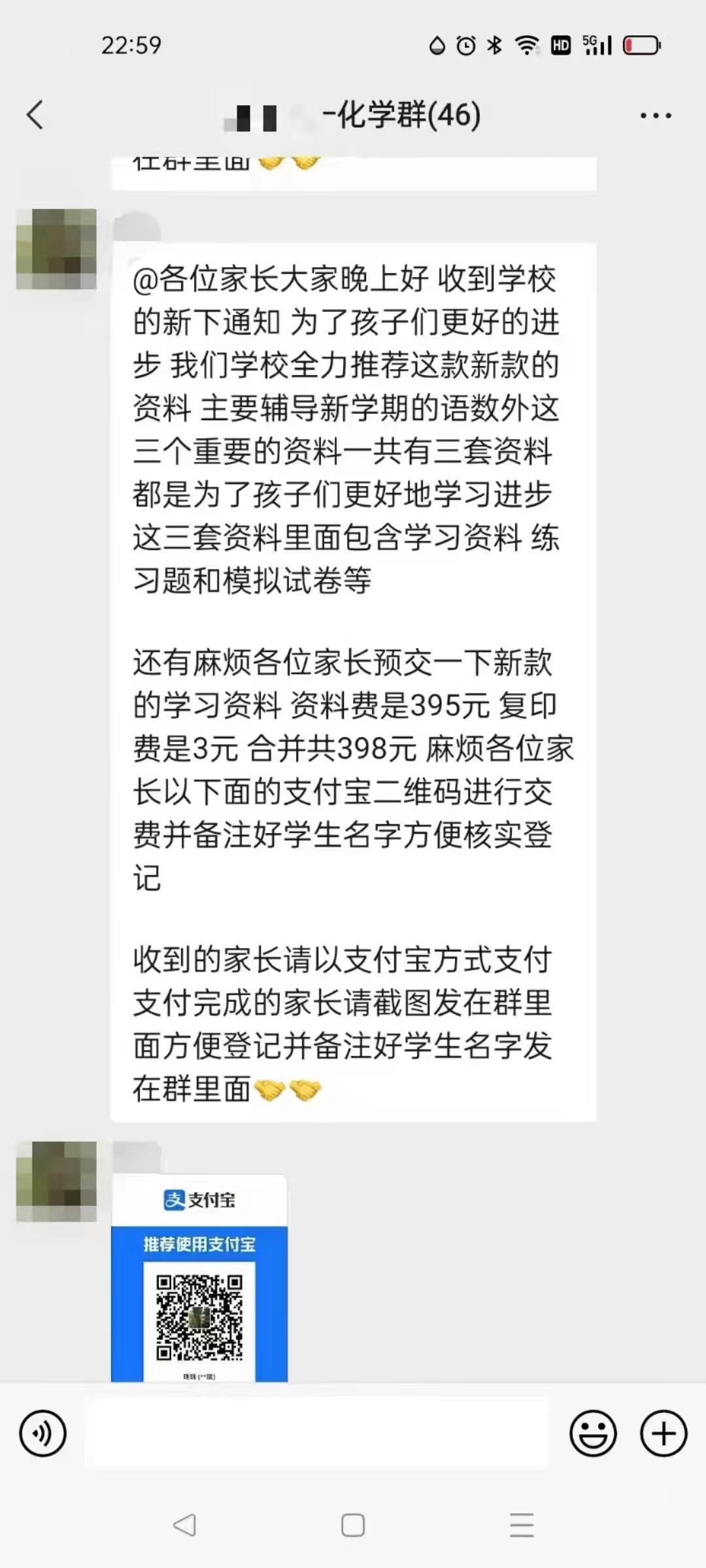The width and height of the screenshot is (706, 1568).
Task: Tap the message text field
Action: coord(319,1433)
